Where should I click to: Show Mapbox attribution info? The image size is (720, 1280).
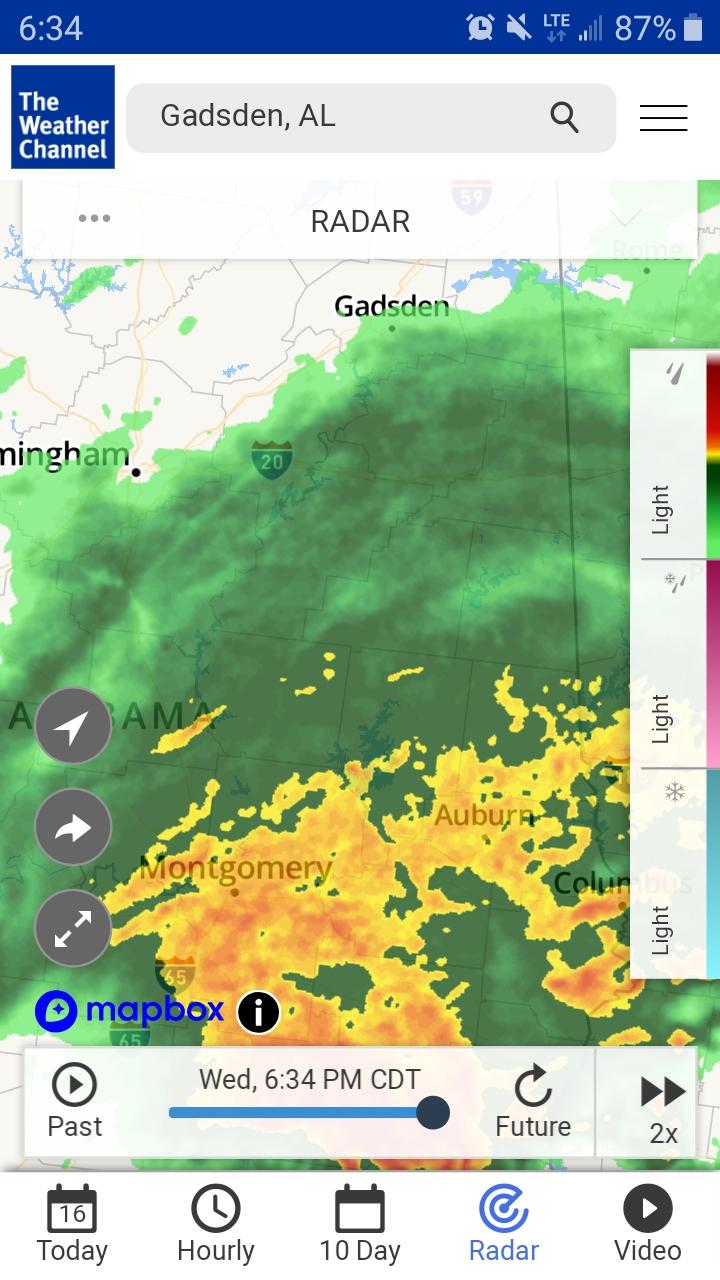click(258, 1013)
